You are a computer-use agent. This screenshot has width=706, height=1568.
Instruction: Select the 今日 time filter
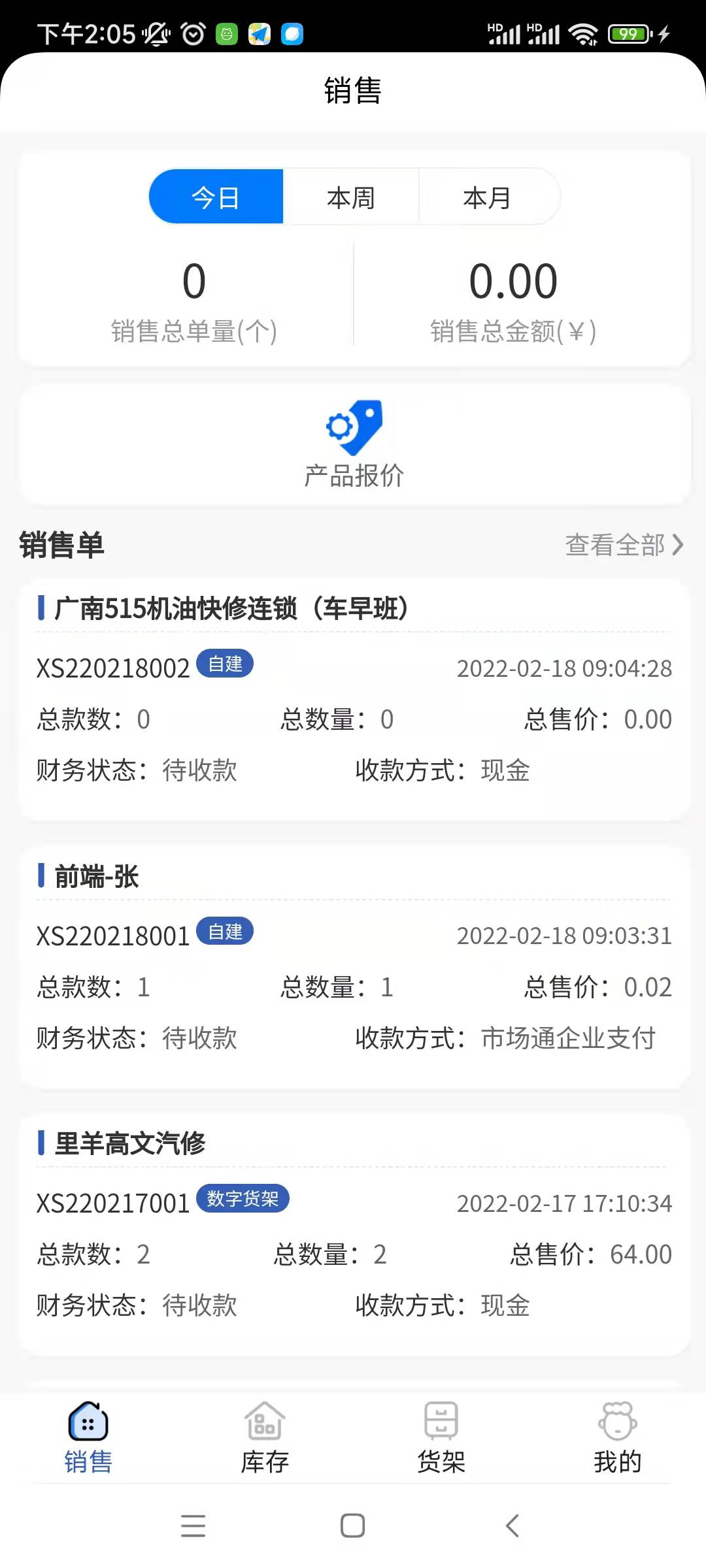tap(216, 197)
